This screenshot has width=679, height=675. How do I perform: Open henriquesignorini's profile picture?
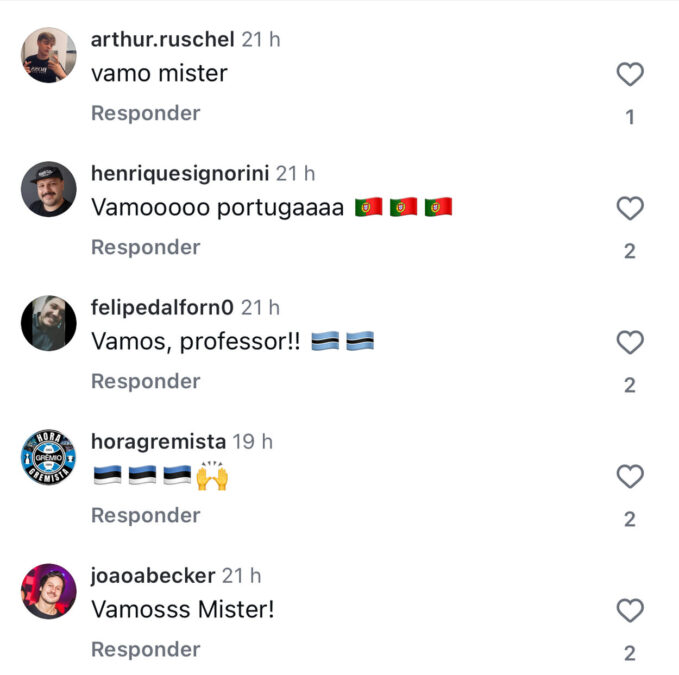pyautogui.click(x=48, y=189)
